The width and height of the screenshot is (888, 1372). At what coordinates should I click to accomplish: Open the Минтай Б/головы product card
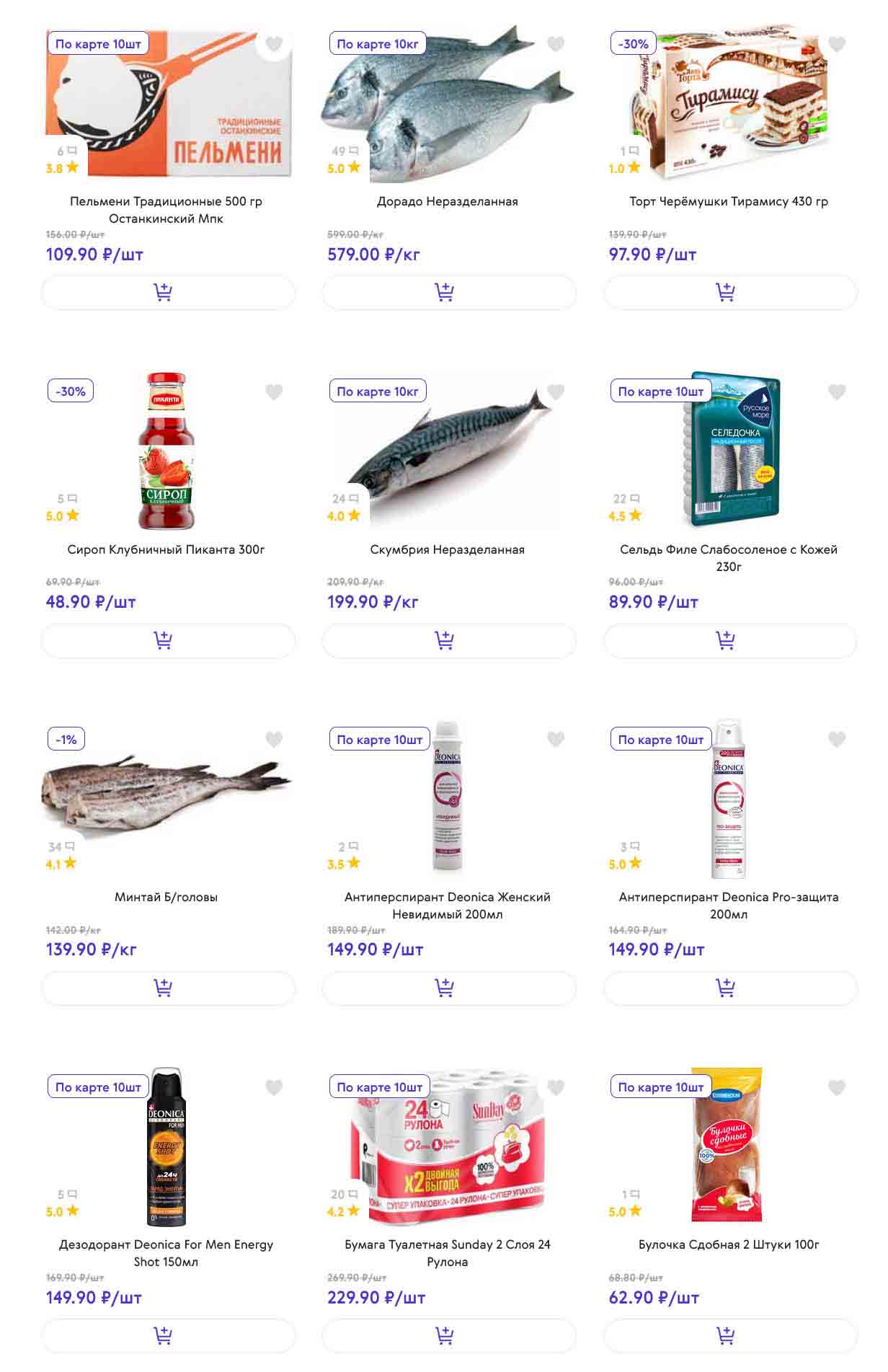(x=166, y=897)
